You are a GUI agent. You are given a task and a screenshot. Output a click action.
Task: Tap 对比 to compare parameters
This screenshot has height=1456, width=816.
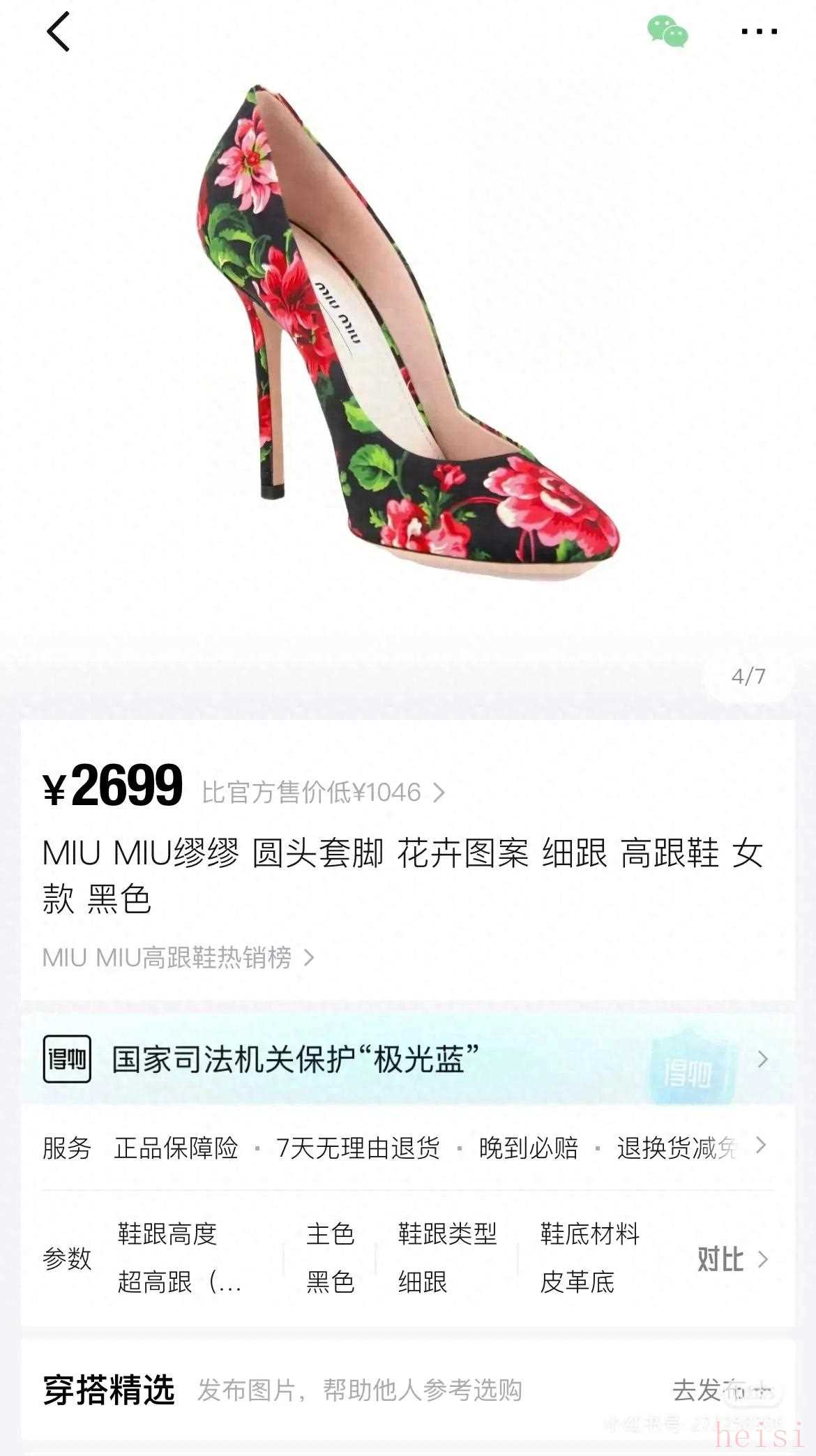[x=732, y=1259]
